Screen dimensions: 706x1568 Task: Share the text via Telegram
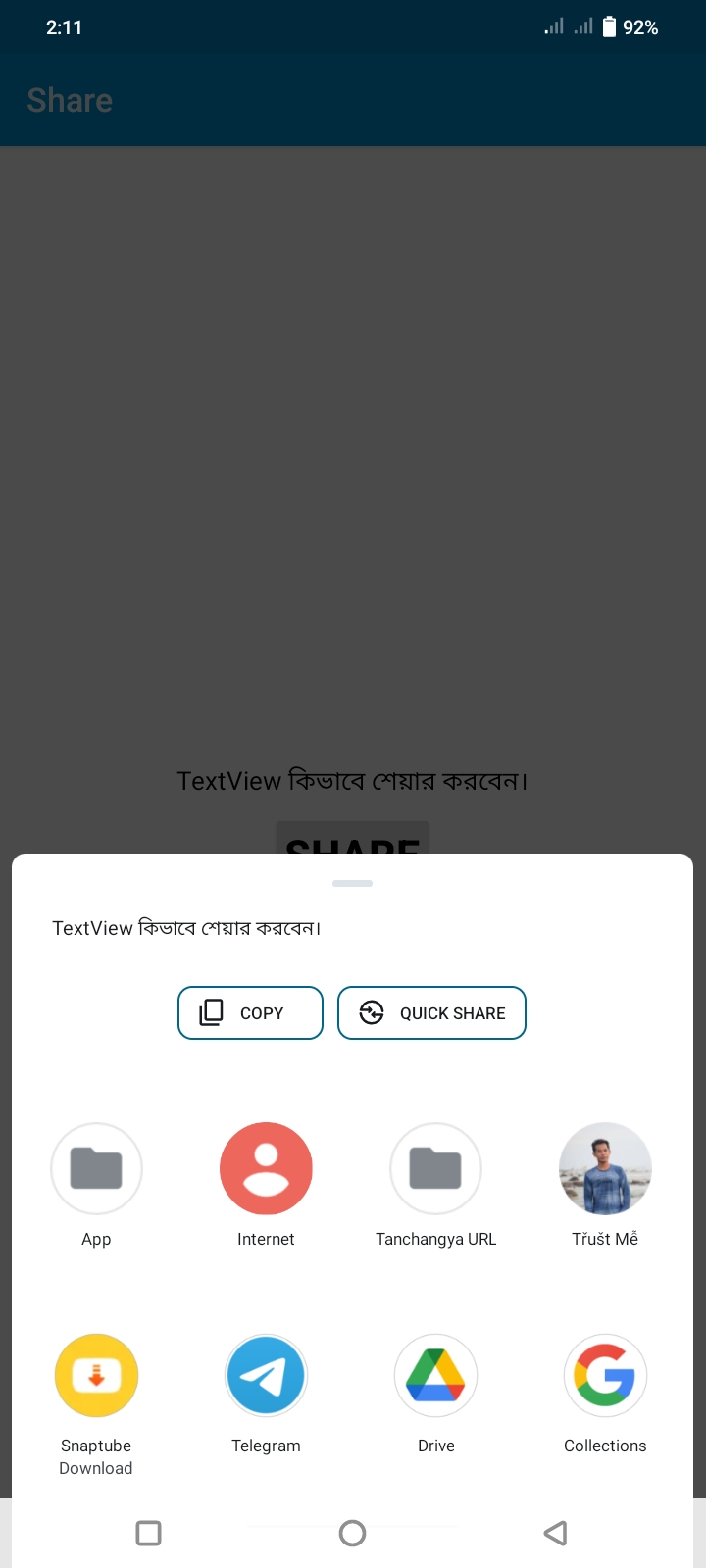(x=266, y=1394)
